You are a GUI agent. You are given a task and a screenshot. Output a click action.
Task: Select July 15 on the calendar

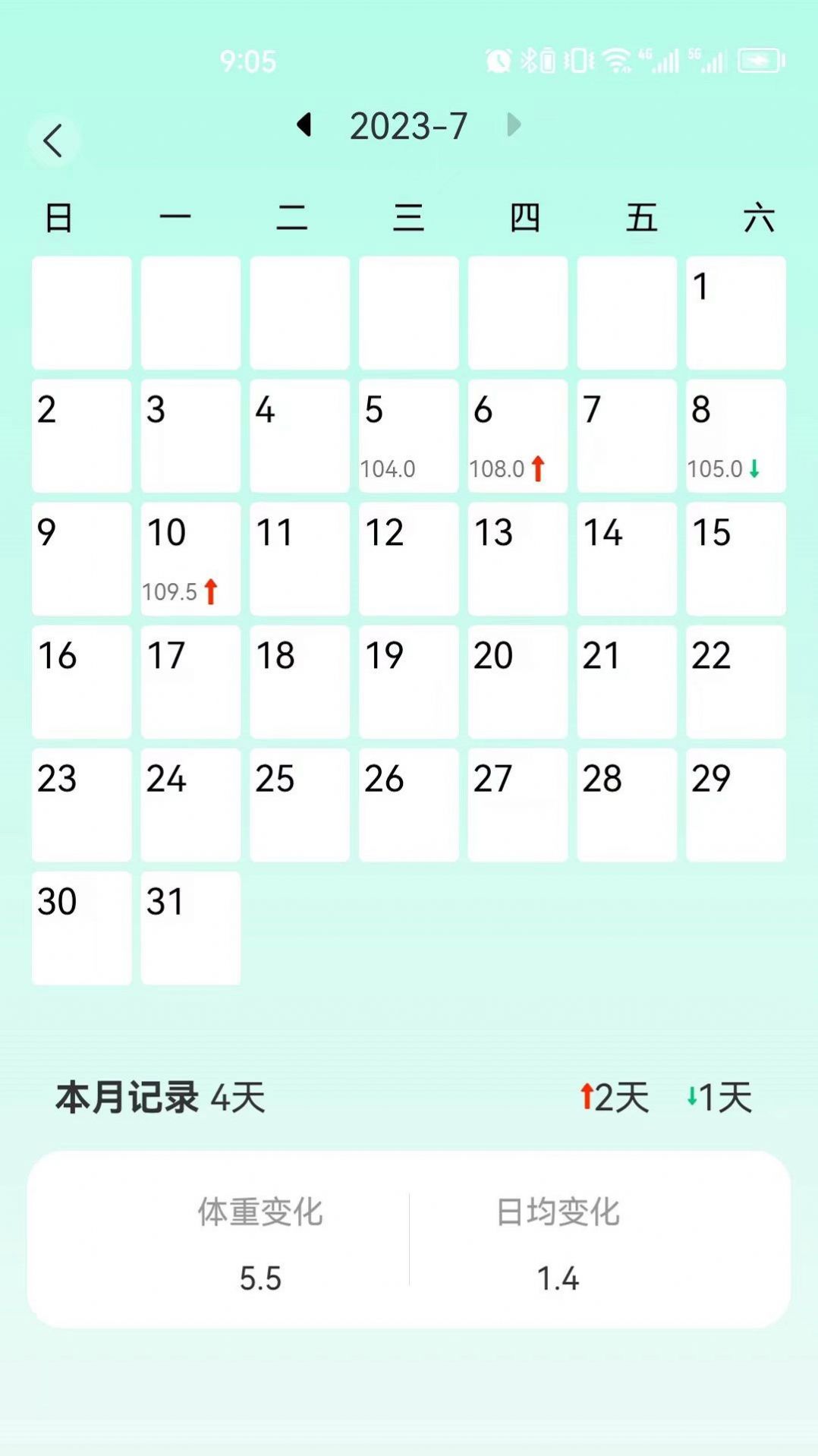tap(735, 559)
